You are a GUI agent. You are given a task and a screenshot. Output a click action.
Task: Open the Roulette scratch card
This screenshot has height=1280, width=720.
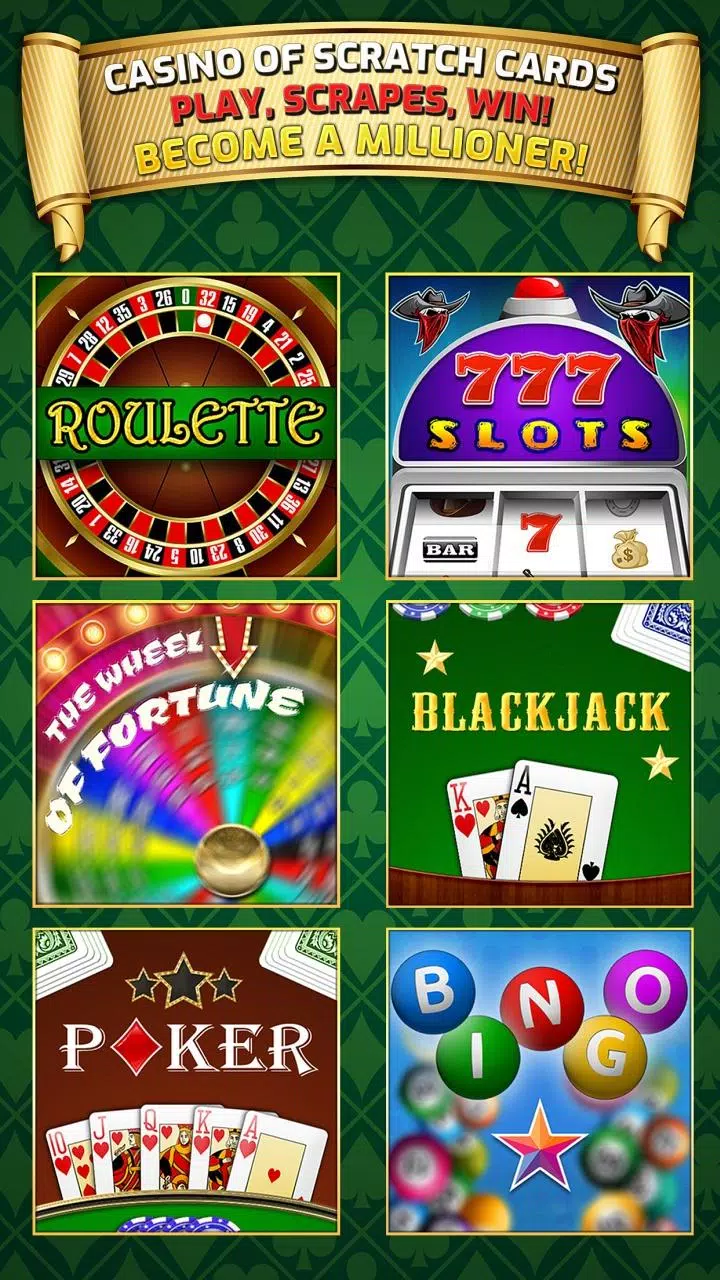(x=186, y=425)
